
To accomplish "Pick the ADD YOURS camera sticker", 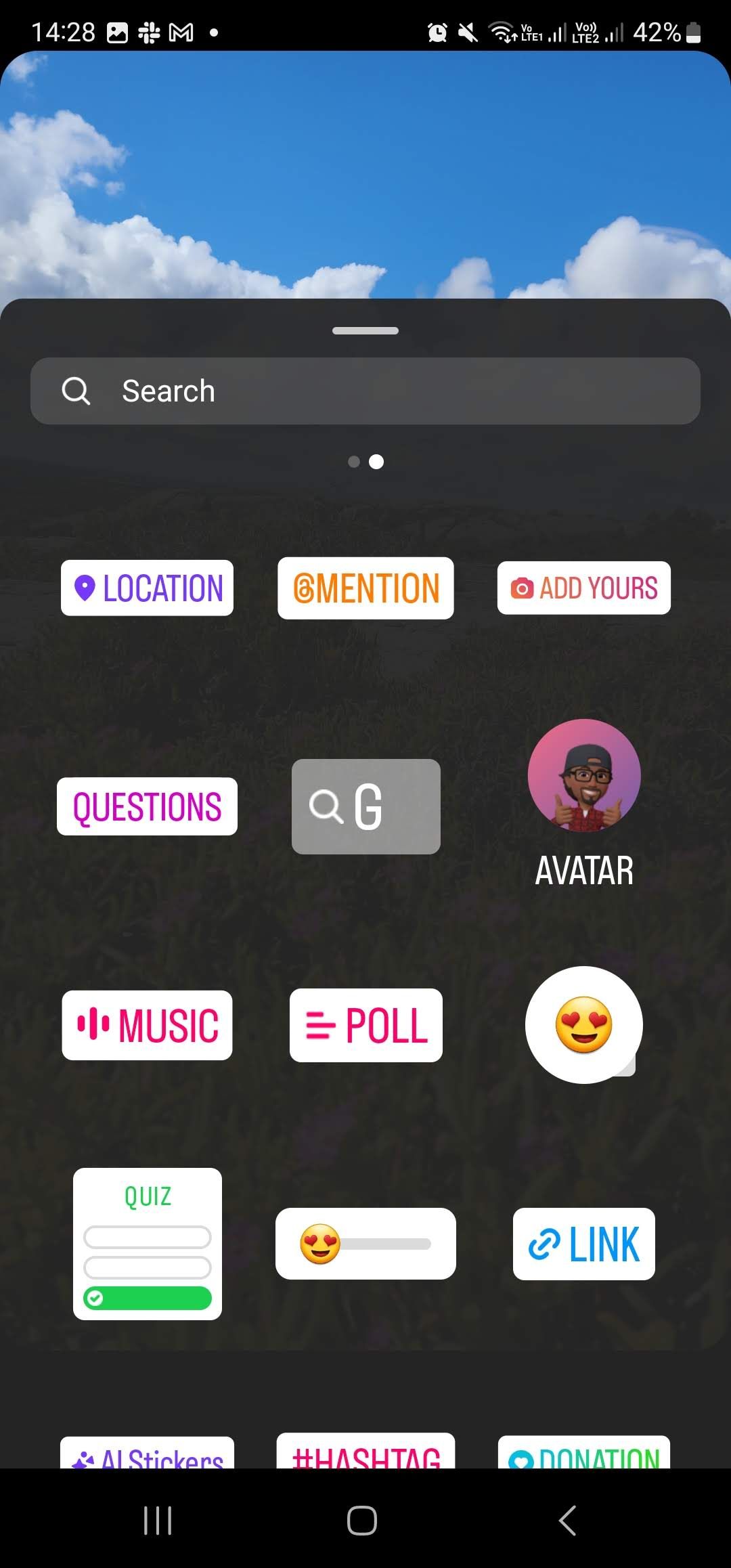I will [x=583, y=588].
